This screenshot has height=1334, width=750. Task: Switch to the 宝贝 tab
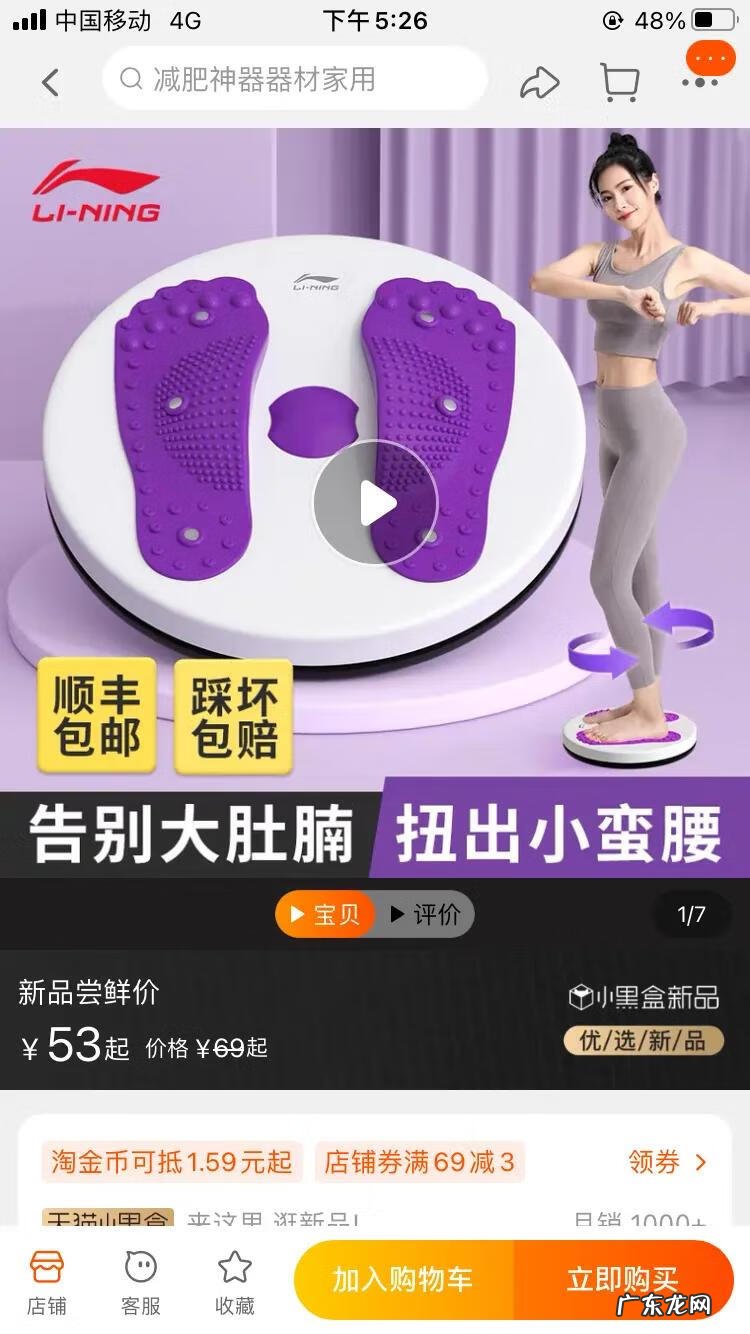tap(325, 914)
